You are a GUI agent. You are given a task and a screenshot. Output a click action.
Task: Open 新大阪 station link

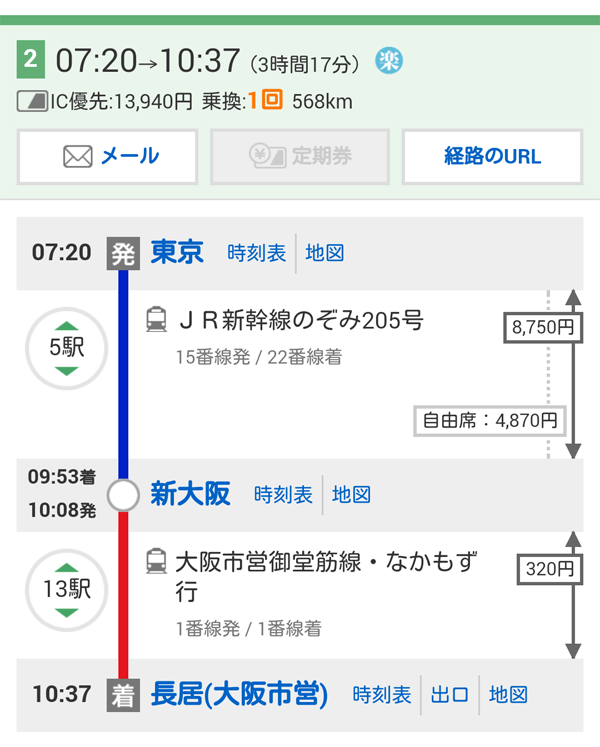pyautogui.click(x=190, y=494)
